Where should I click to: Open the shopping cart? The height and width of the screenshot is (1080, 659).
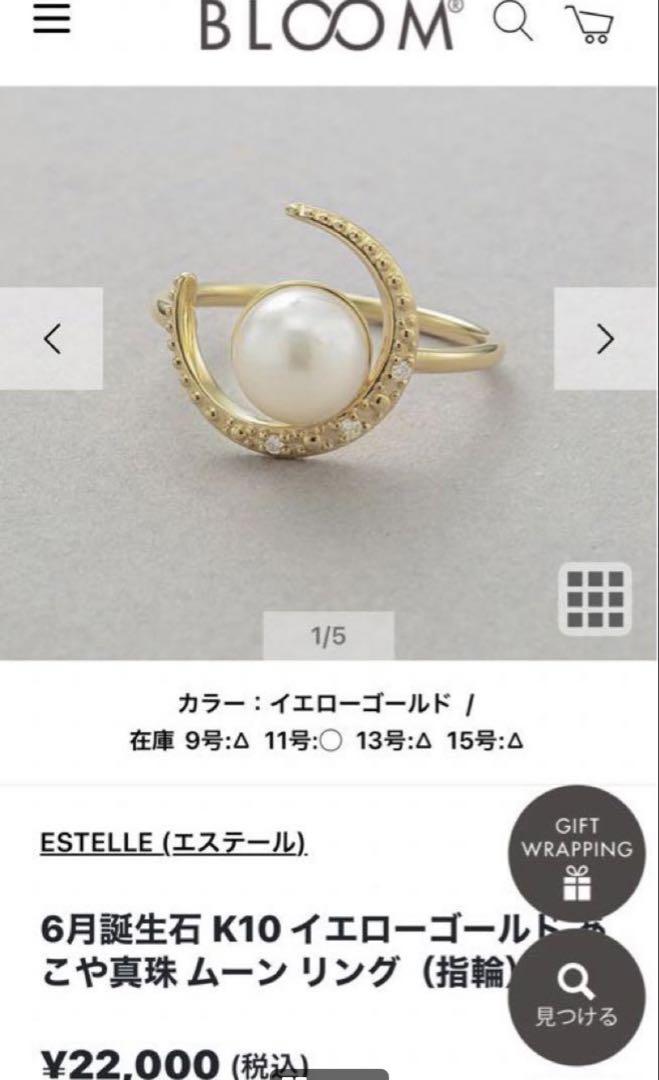pyautogui.click(x=589, y=25)
